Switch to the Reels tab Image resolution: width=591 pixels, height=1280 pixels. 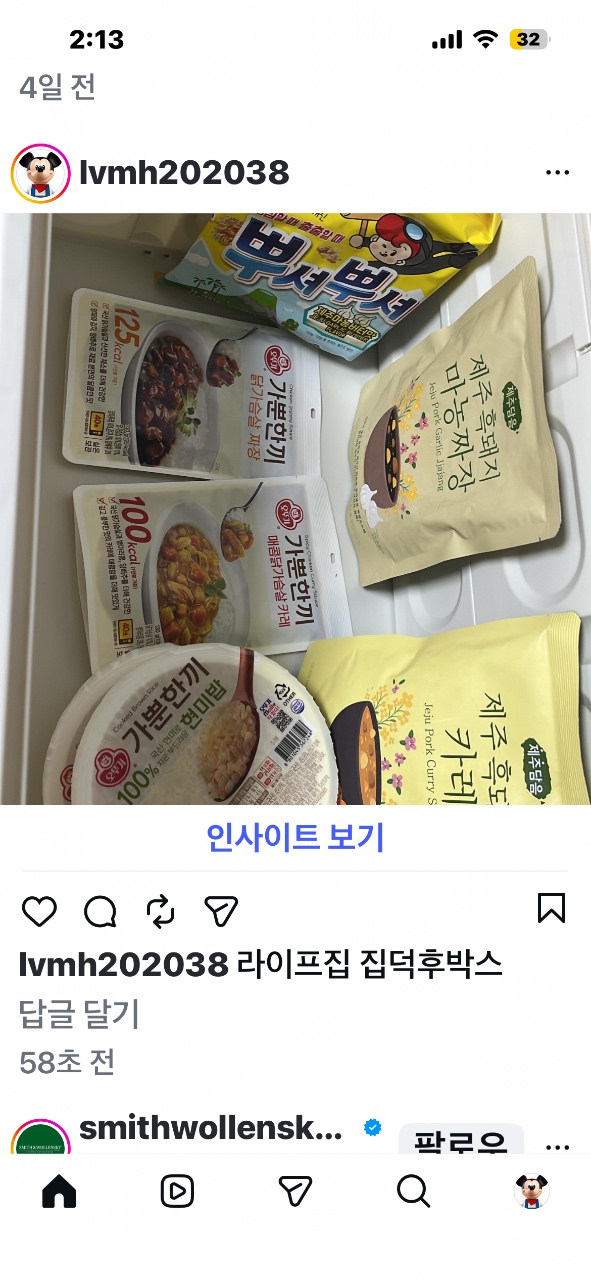tap(177, 1191)
